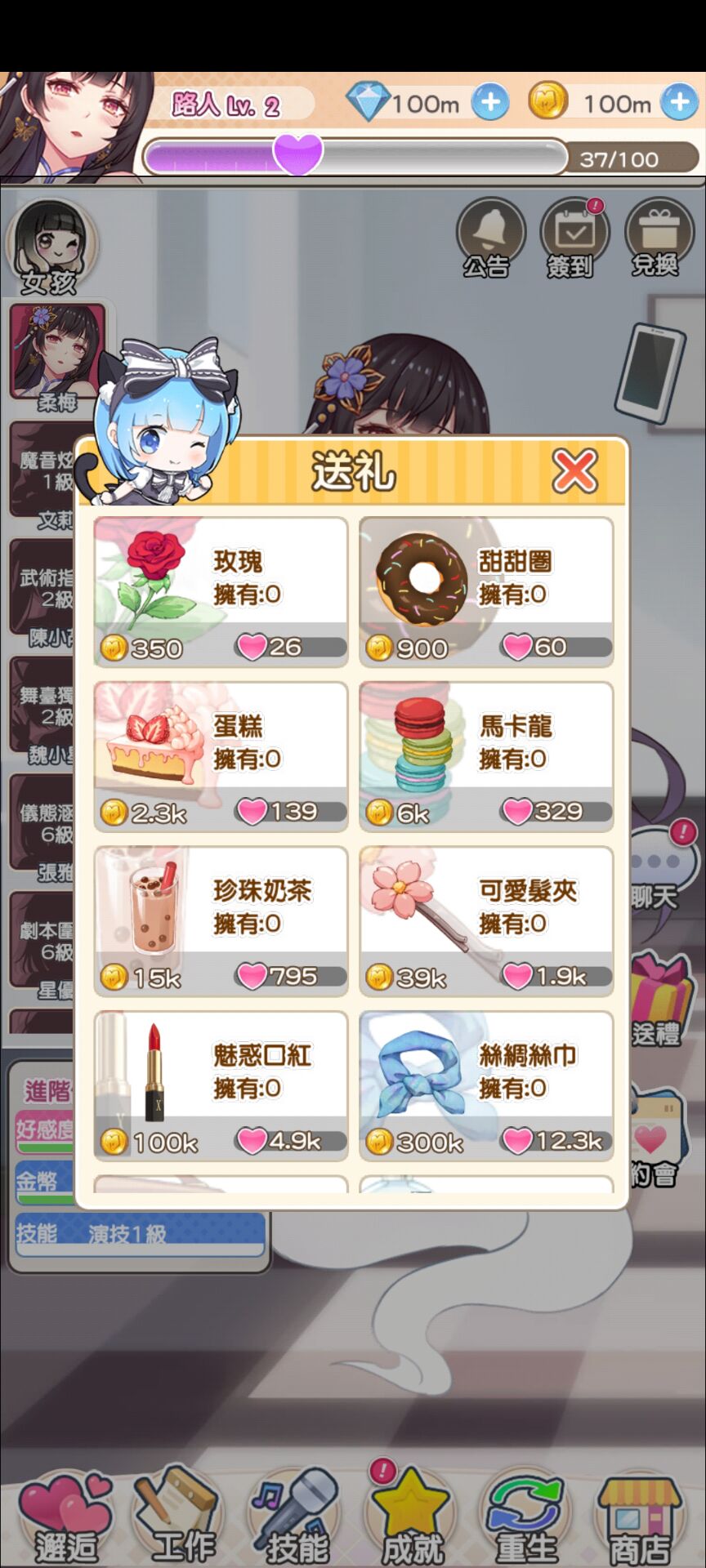Select the 珍珠奶茶 bubble tea gift

(221, 921)
